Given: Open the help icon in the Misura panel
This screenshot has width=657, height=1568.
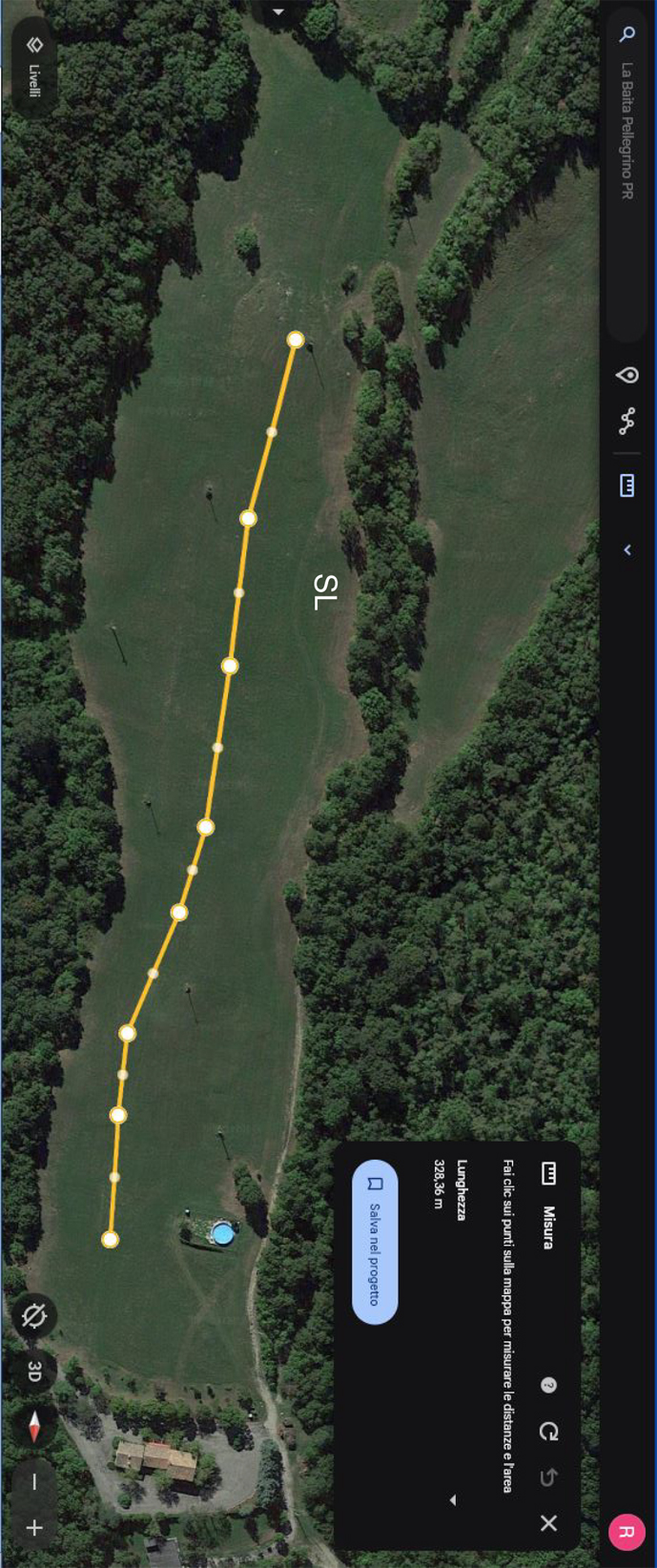Looking at the screenshot, I should pos(548,1385).
